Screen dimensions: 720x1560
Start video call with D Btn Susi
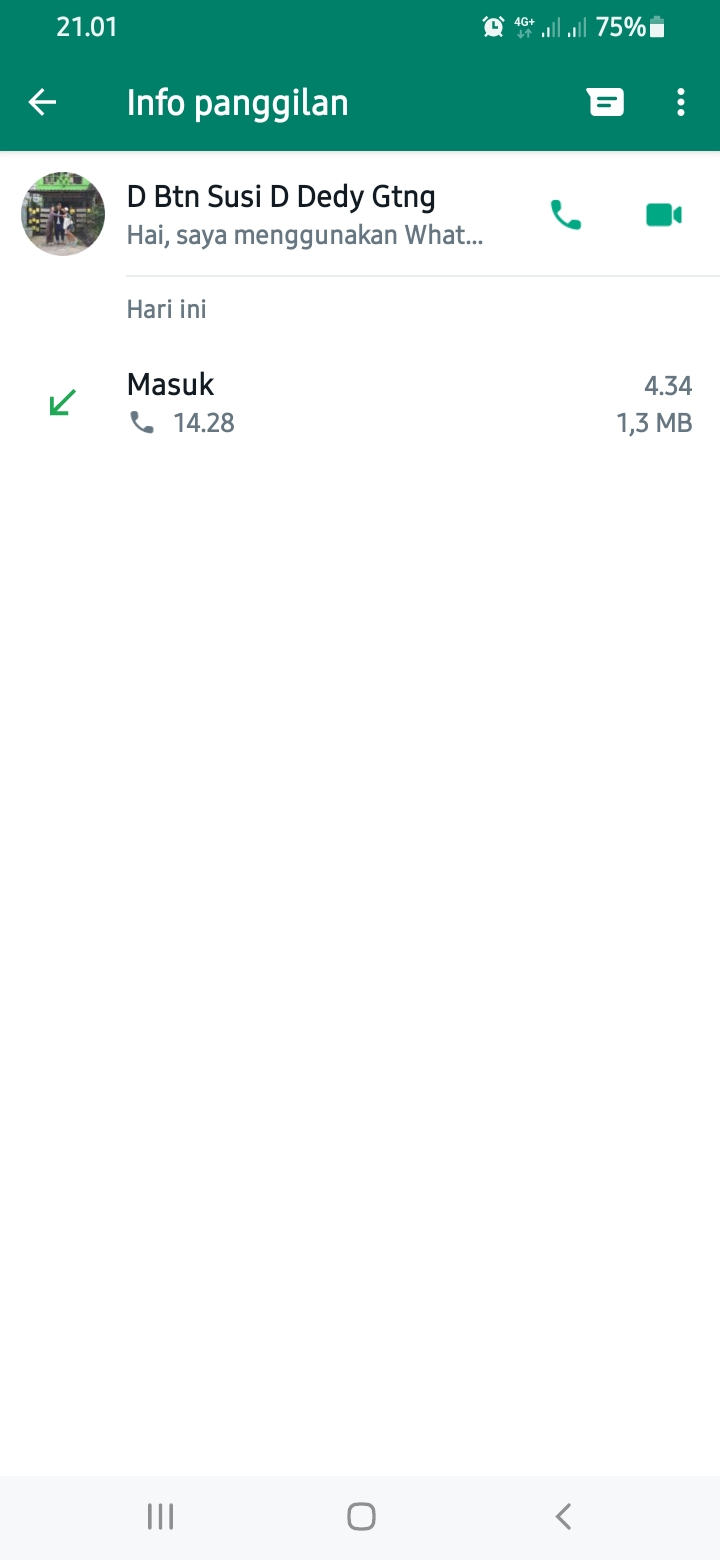[x=663, y=215]
